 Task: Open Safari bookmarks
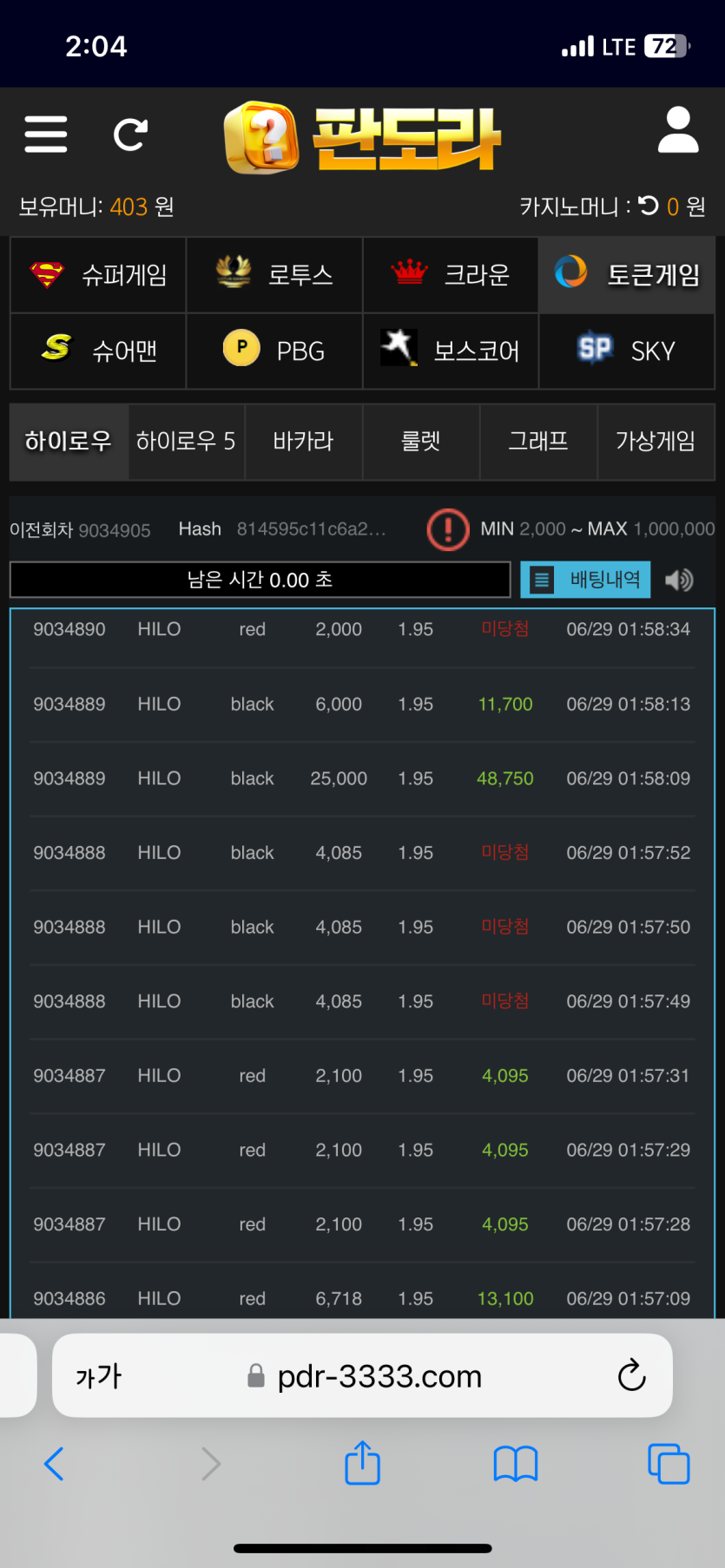point(516,1464)
